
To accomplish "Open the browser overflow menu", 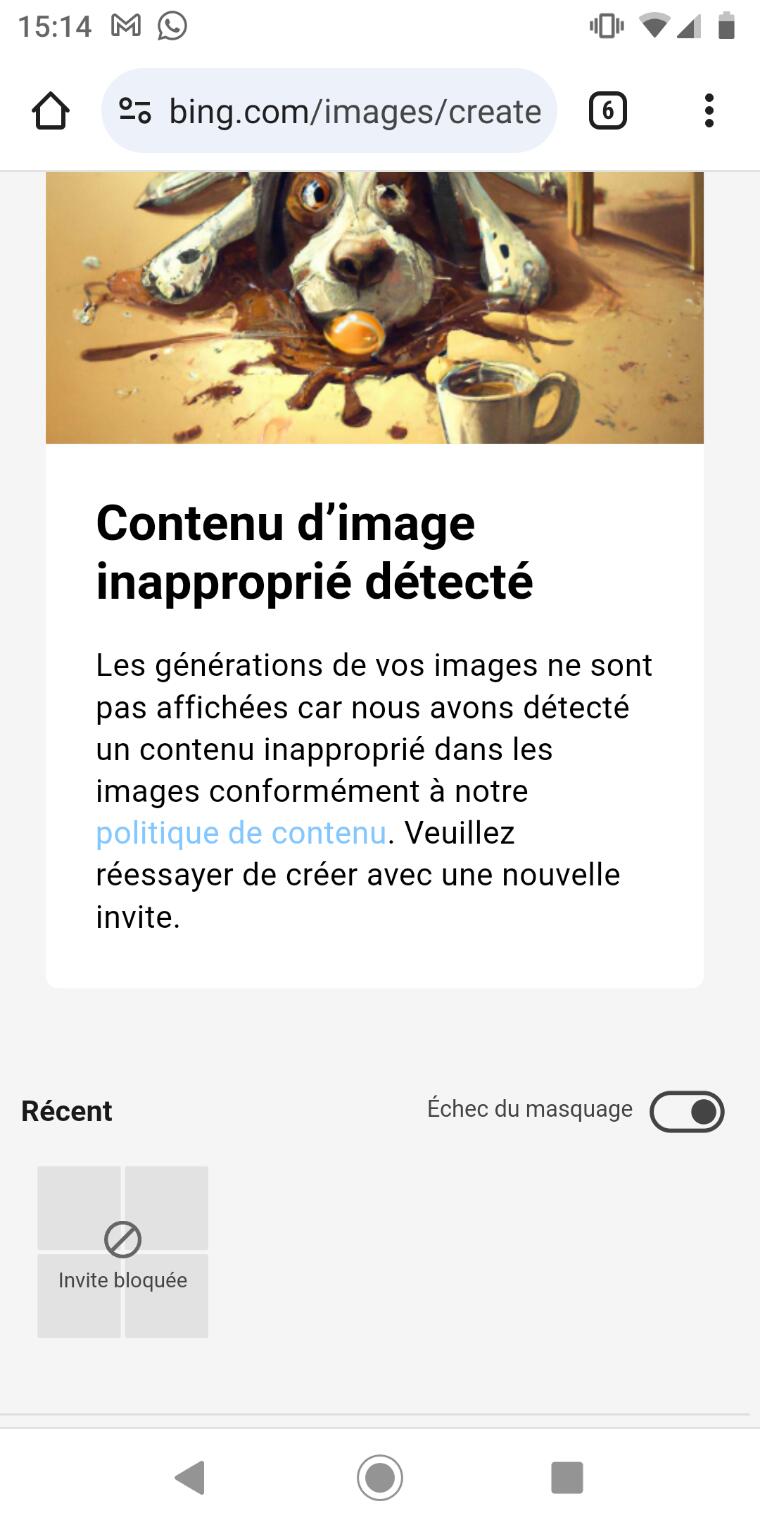I will pos(708,111).
